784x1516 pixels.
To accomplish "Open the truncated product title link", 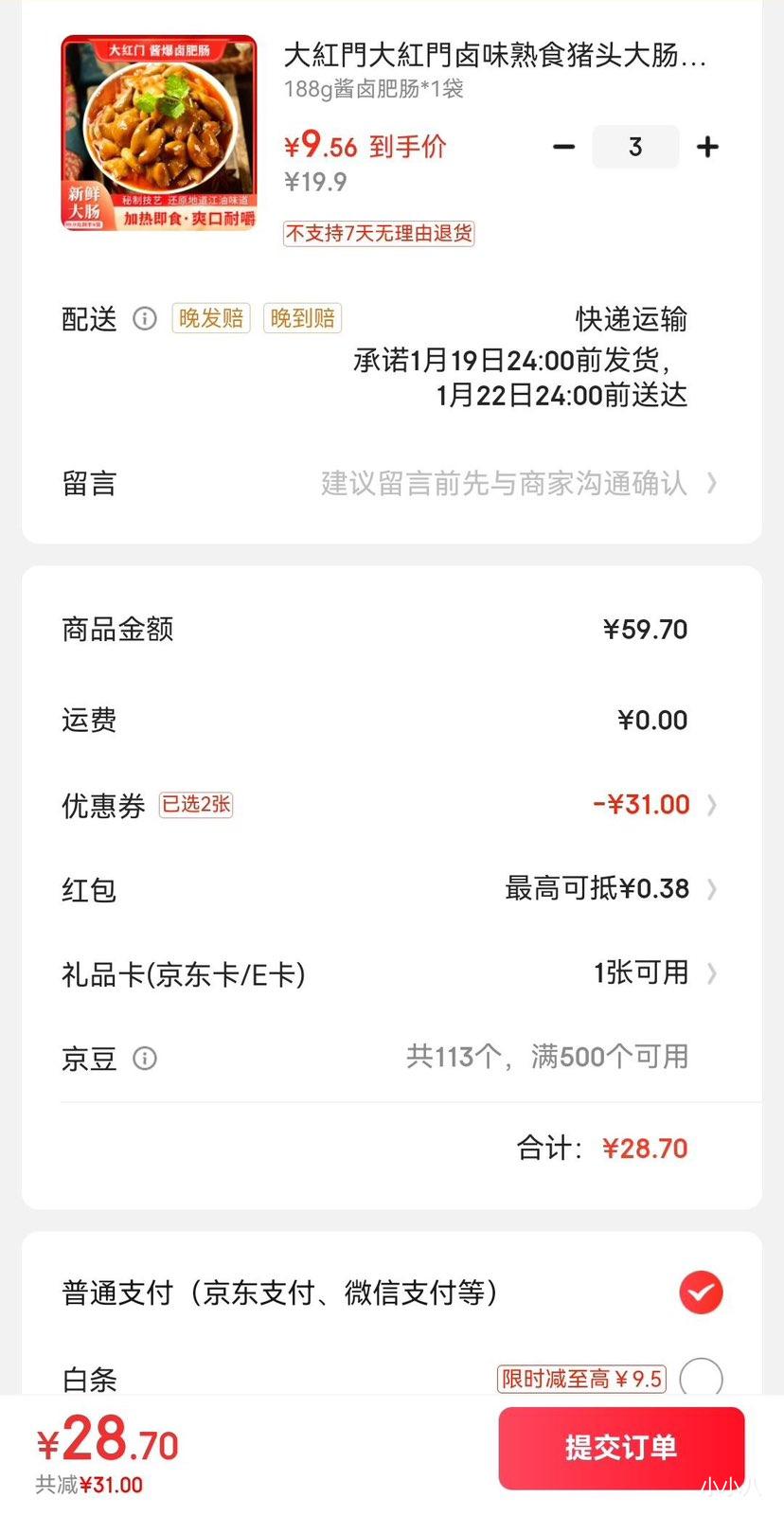I will coord(488,57).
